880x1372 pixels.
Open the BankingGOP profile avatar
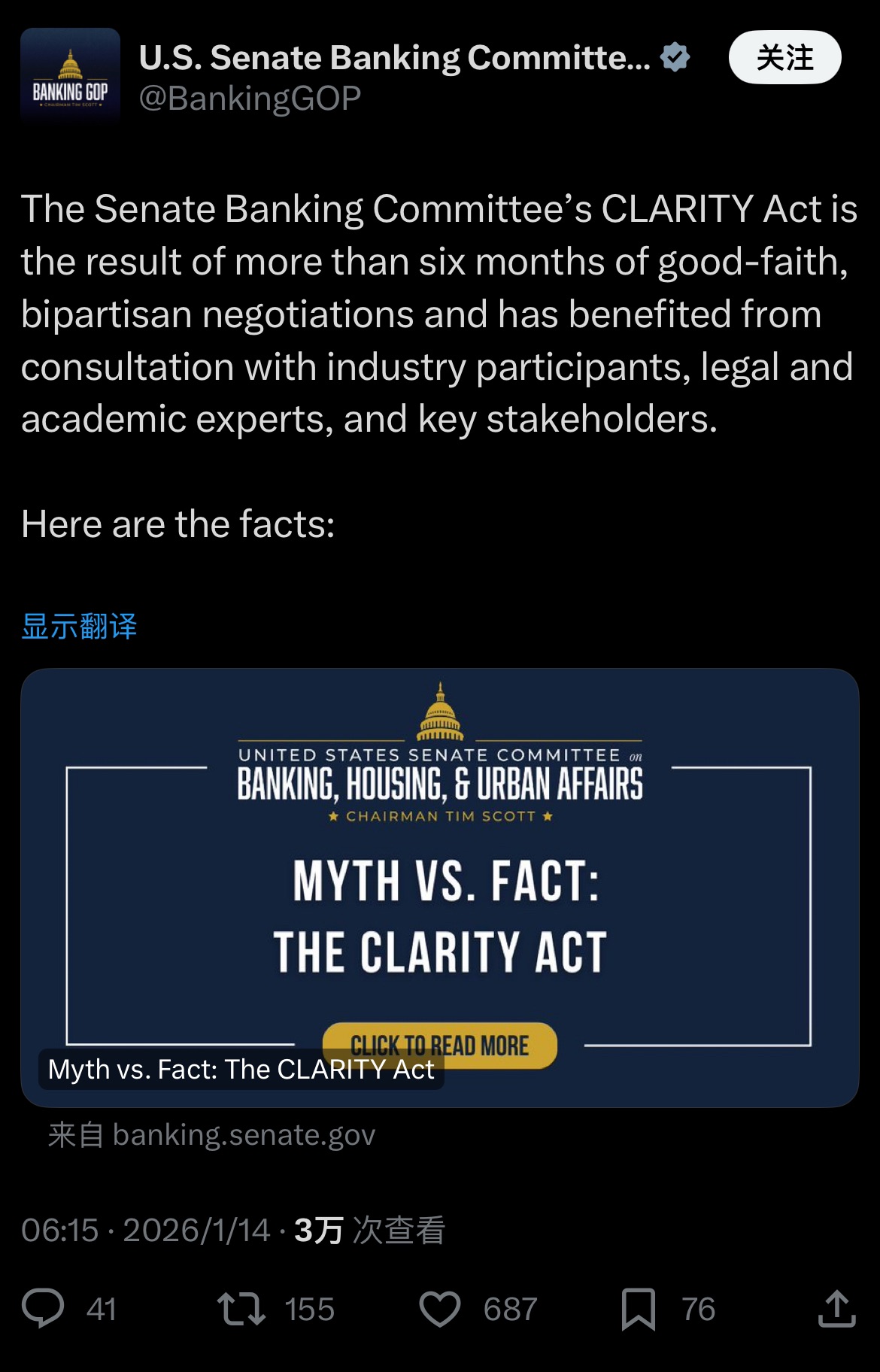(x=70, y=76)
